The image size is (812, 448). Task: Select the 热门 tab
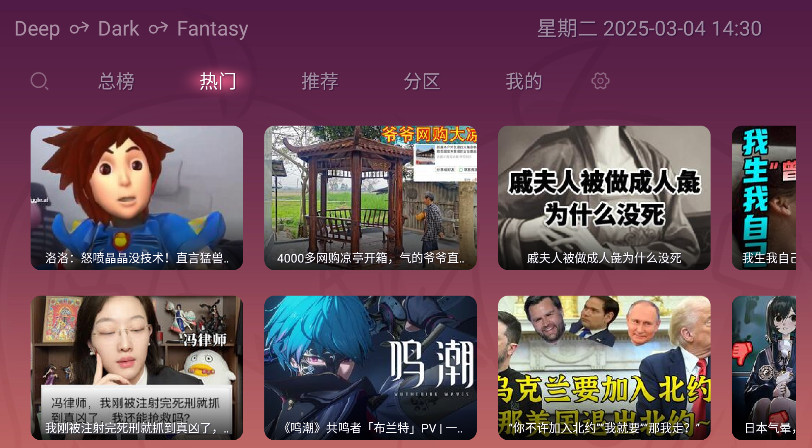(x=217, y=82)
